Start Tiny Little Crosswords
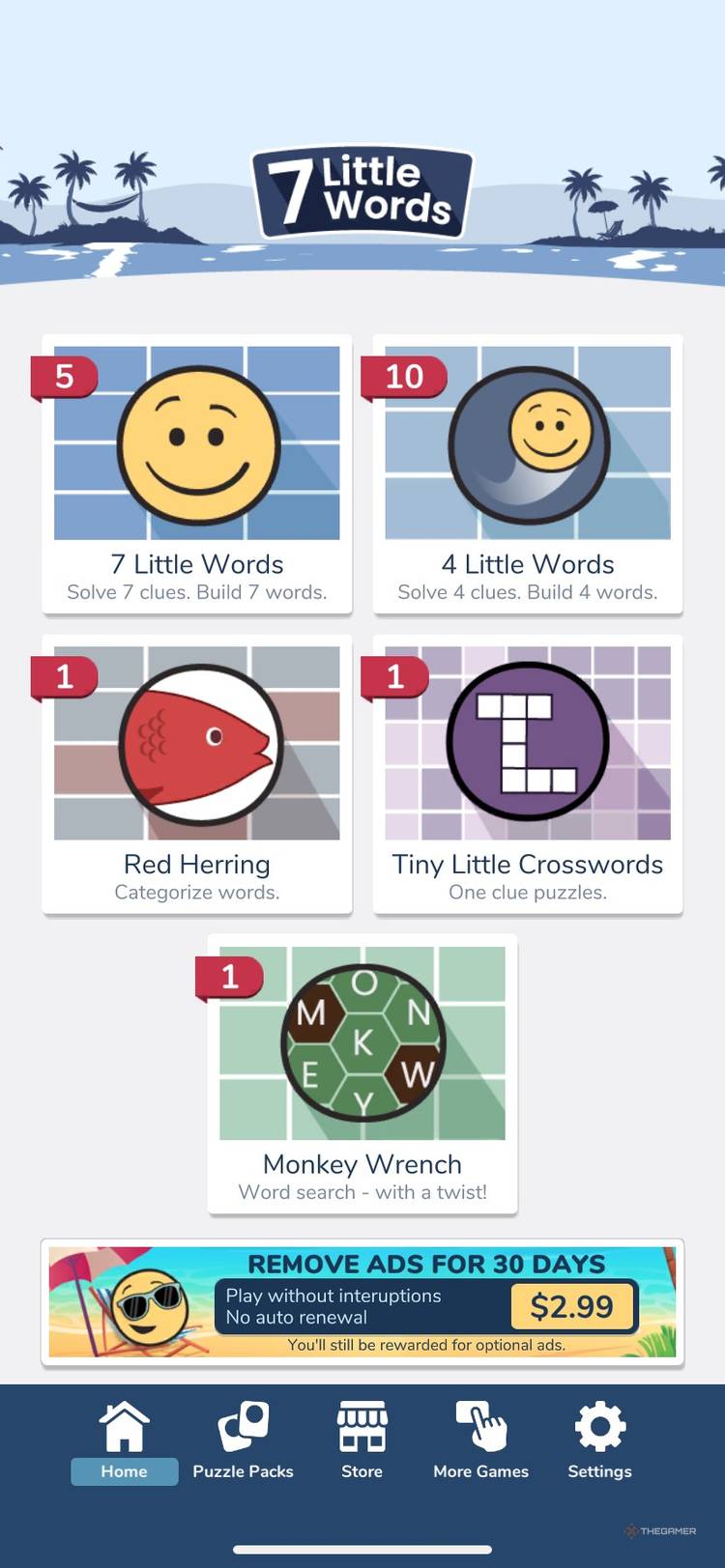725x1568 pixels. point(528,773)
